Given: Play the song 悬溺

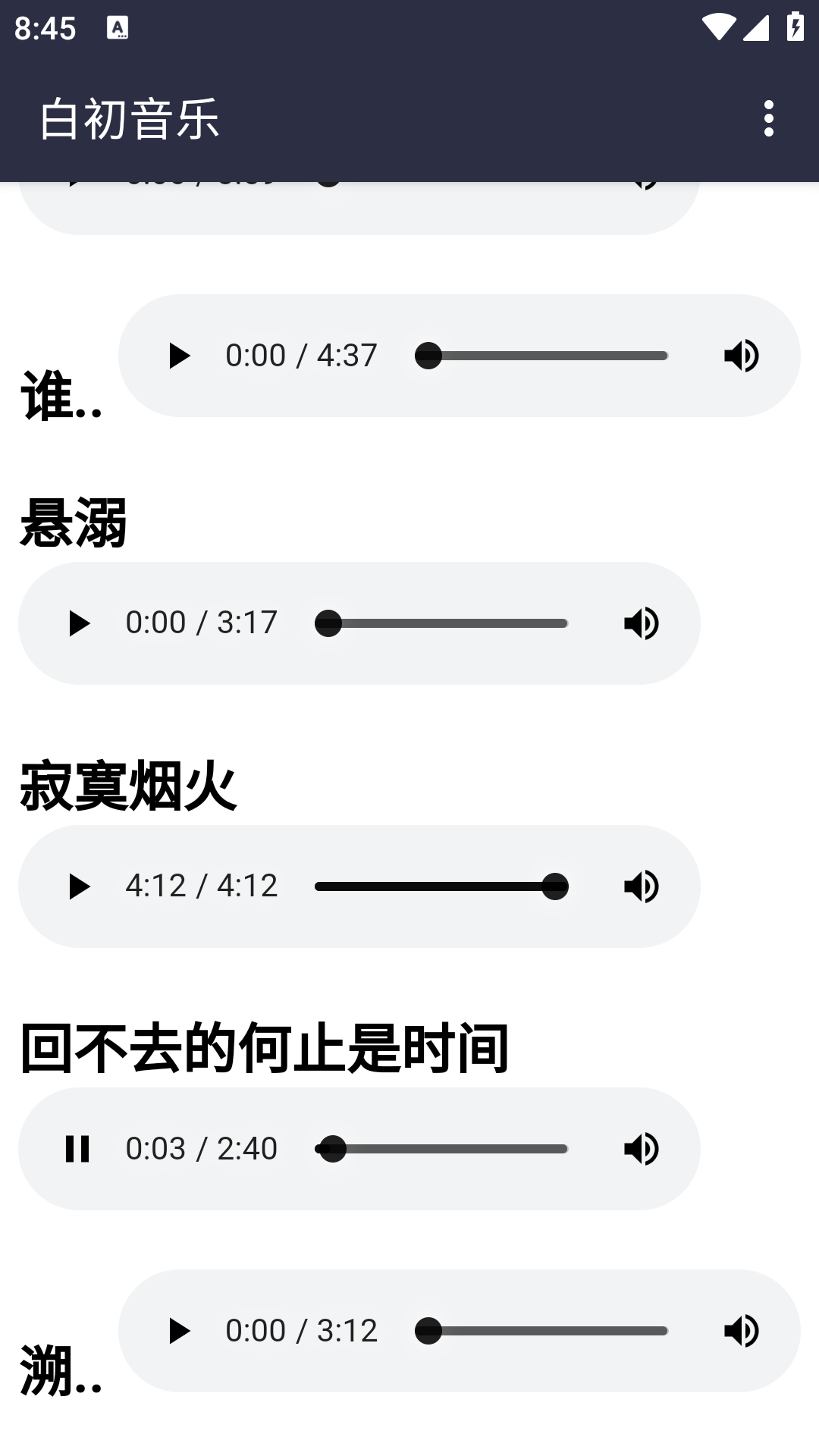Looking at the screenshot, I should coord(78,623).
